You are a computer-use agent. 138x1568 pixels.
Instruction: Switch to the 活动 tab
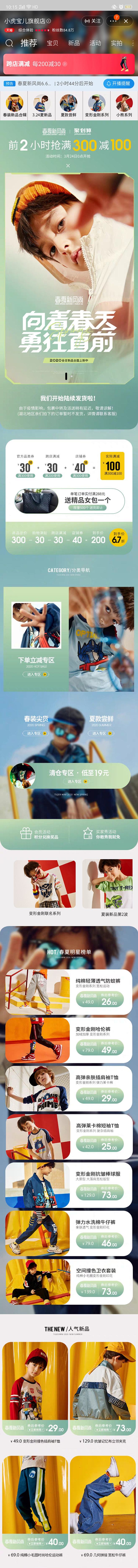tap(95, 43)
